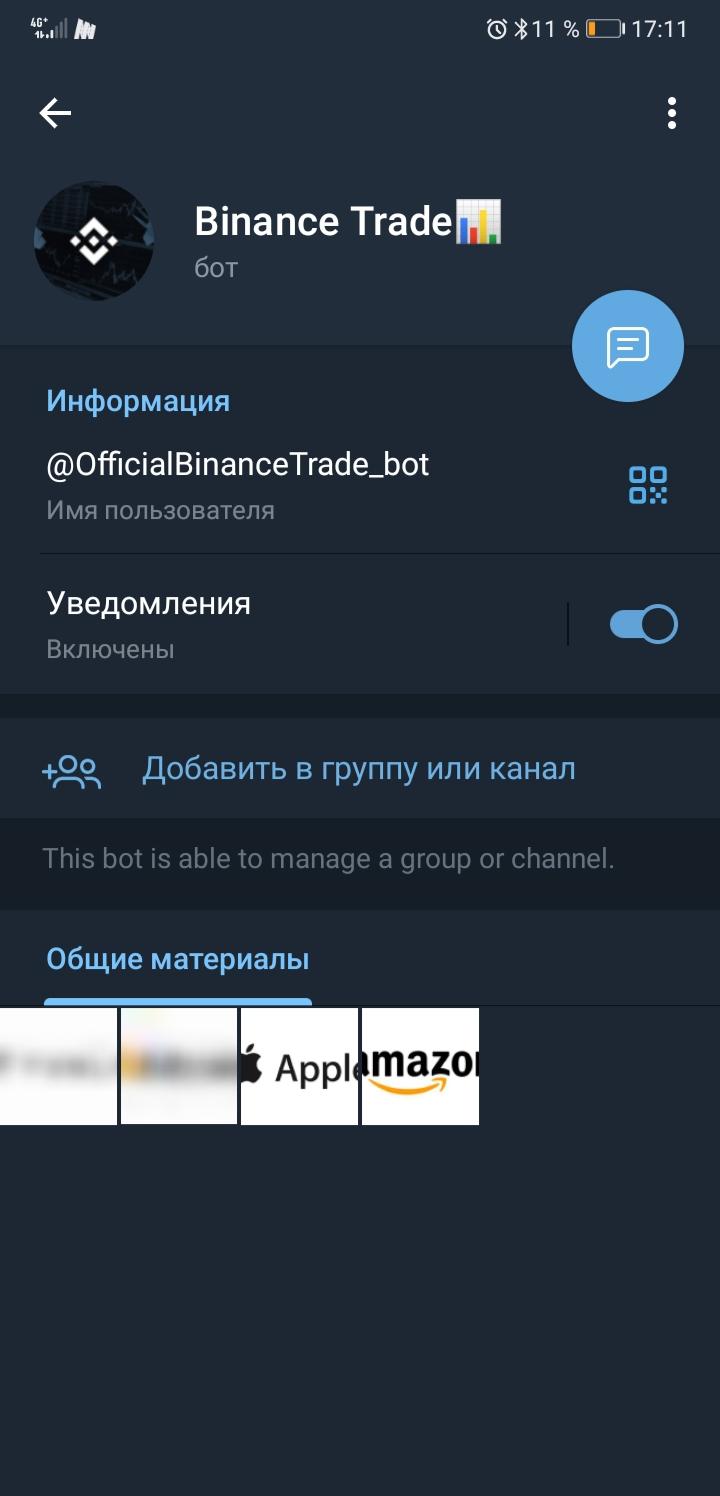This screenshot has height=1496, width=720.
Task: Open the second blurred shared media tile
Action: tap(179, 1066)
